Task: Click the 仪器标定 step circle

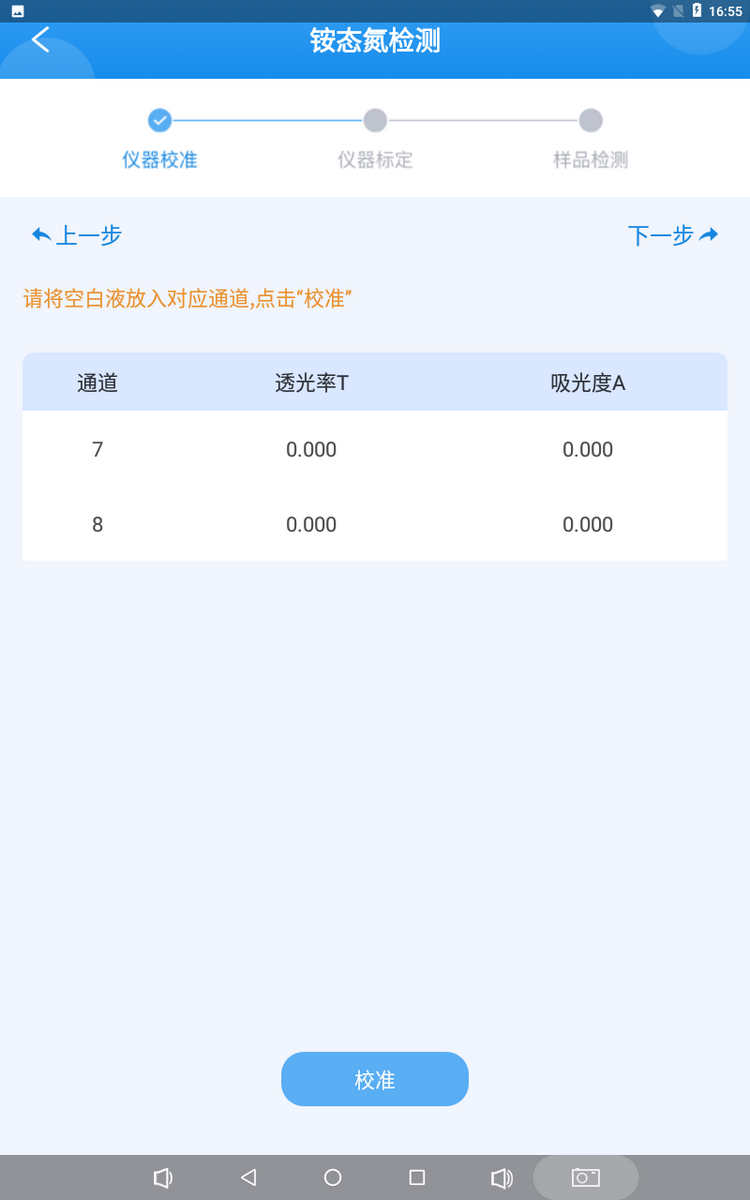Action: [x=375, y=120]
